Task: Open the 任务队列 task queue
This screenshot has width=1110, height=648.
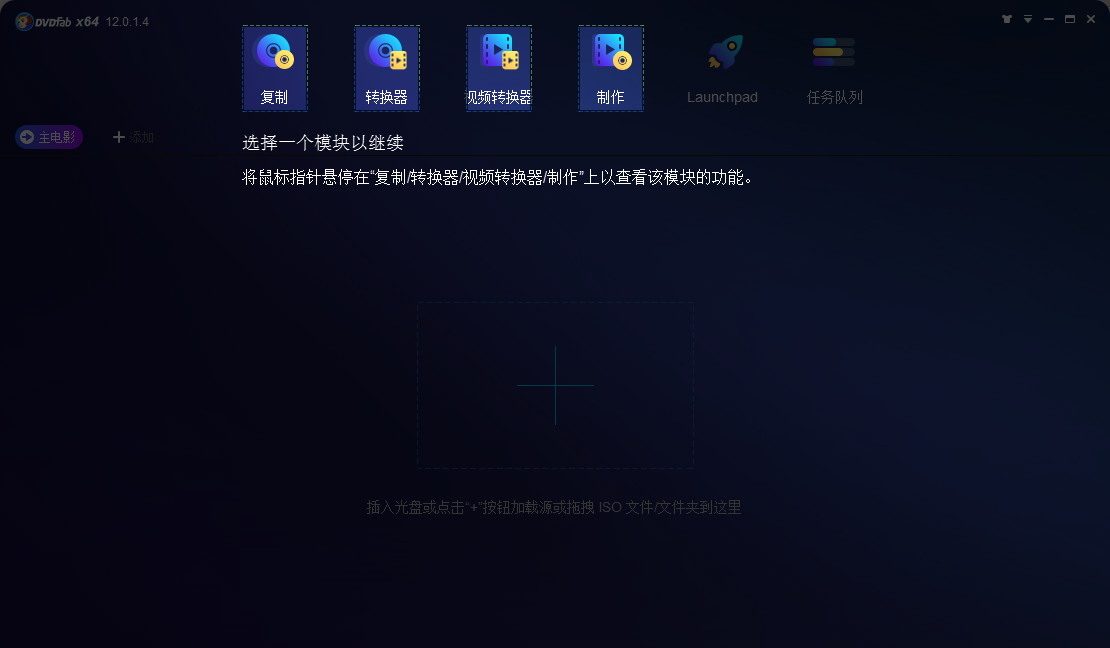Action: tap(834, 68)
